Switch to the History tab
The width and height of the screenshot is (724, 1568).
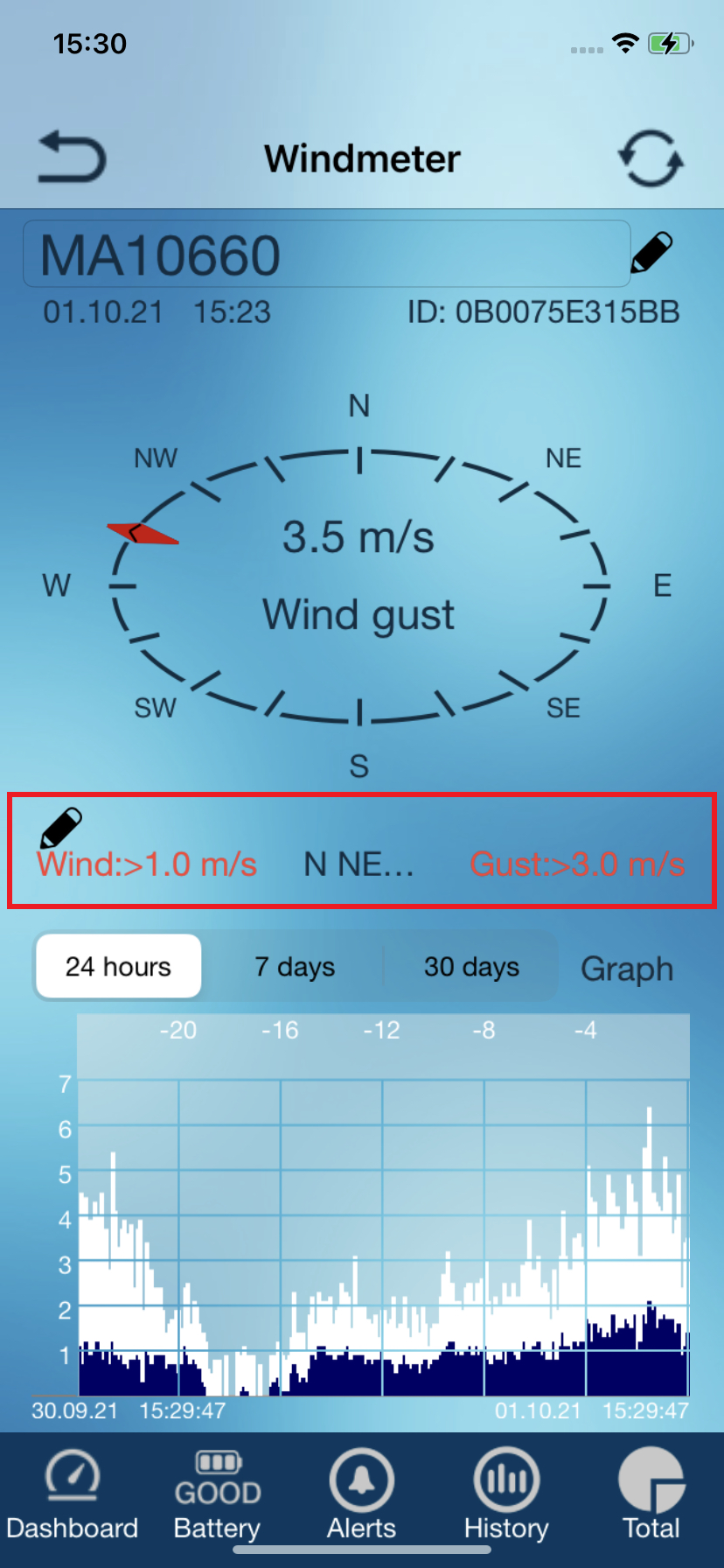tap(506, 1497)
